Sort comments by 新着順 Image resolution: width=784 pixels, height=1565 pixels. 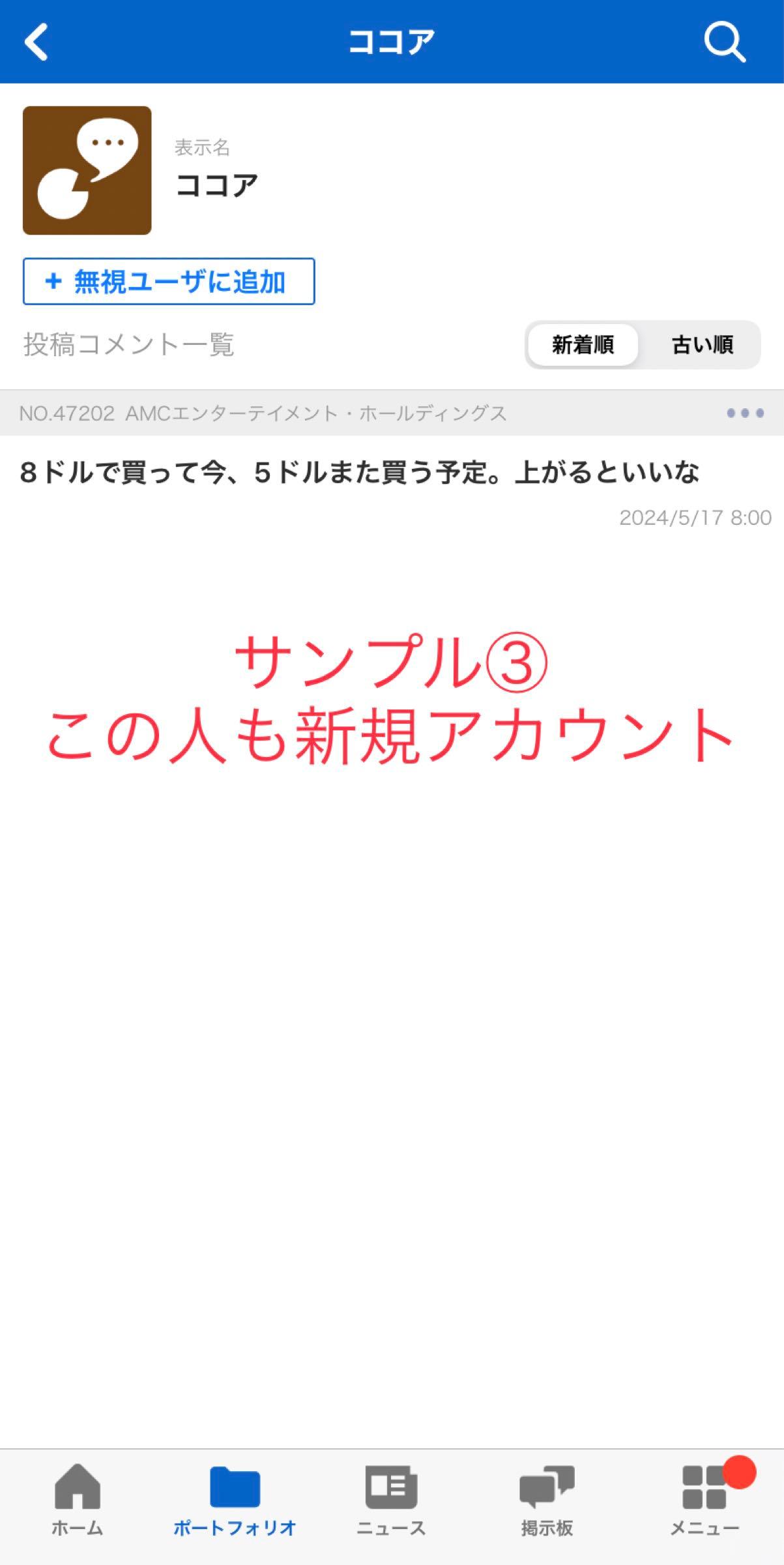583,344
